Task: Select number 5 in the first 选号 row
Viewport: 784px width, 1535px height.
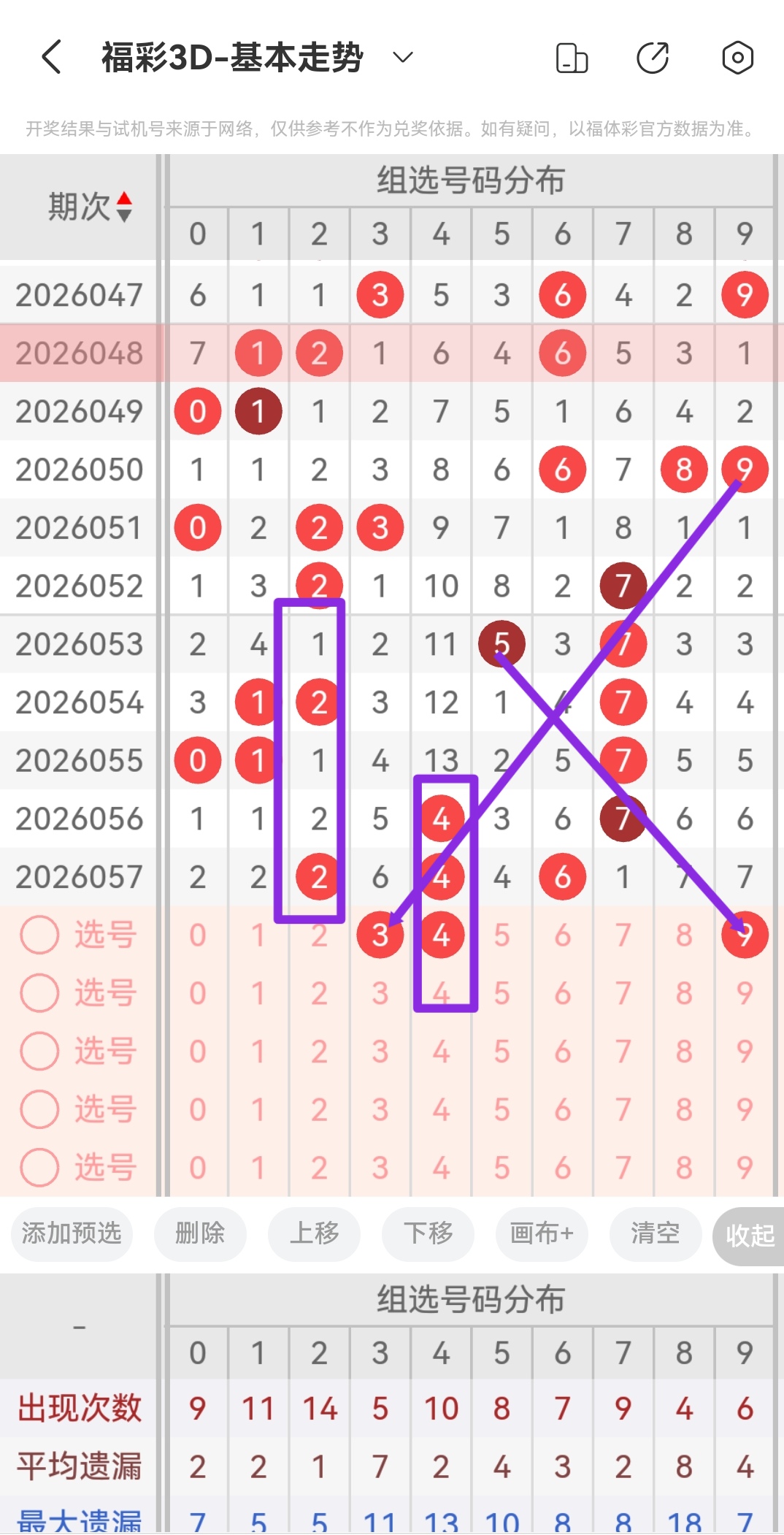Action: tap(501, 934)
